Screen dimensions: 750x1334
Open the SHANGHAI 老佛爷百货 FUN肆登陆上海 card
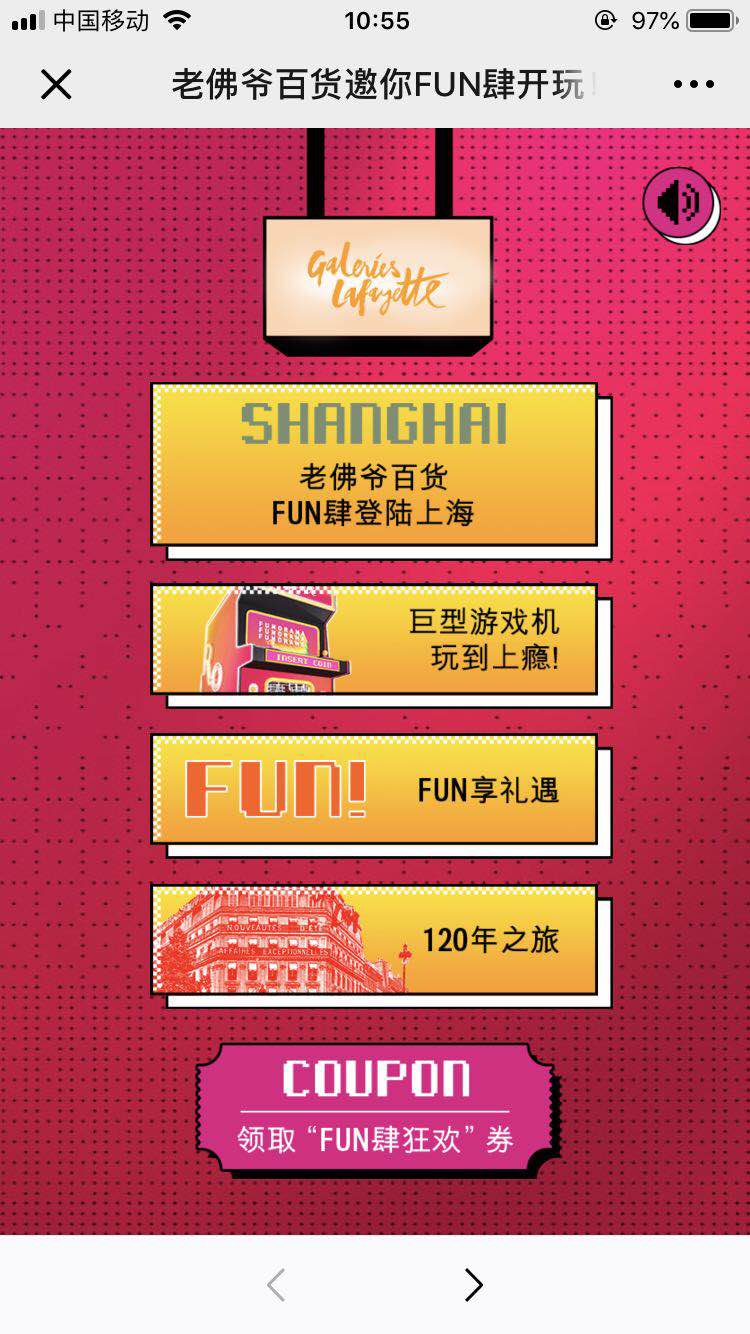[x=375, y=465]
